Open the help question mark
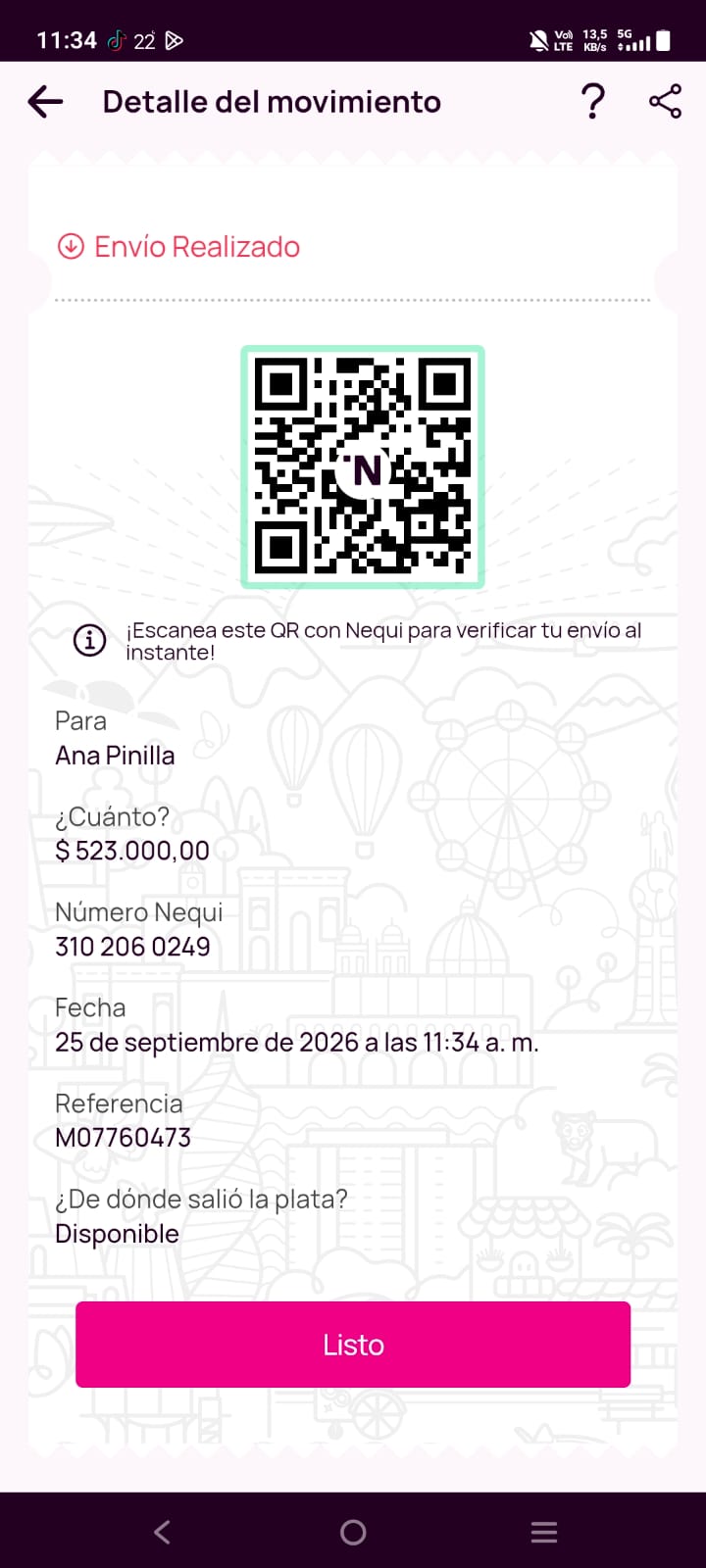706x1568 pixels. [x=593, y=102]
